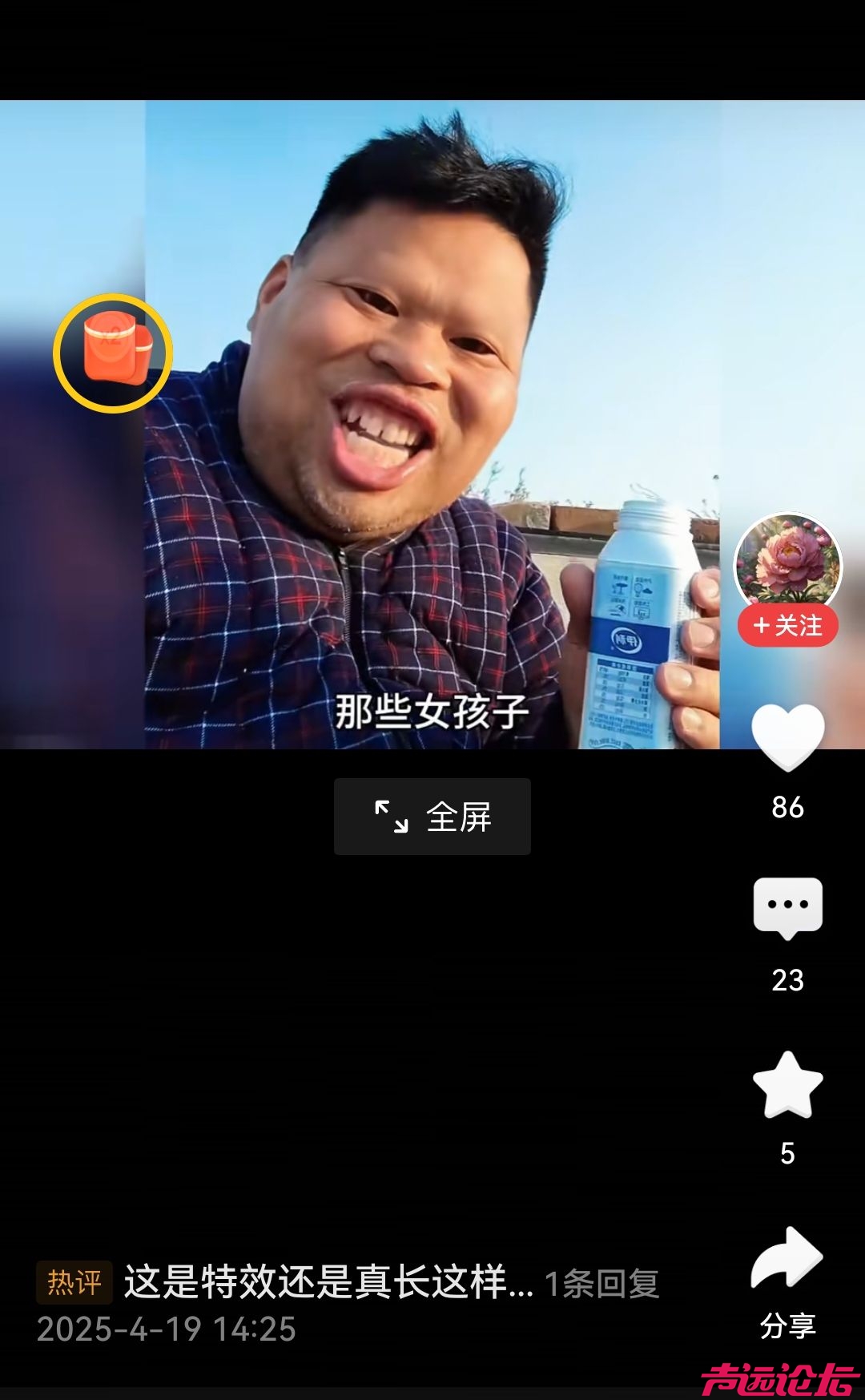Open the comments with the speech bubble icon
865x1400 pixels.
click(787, 907)
